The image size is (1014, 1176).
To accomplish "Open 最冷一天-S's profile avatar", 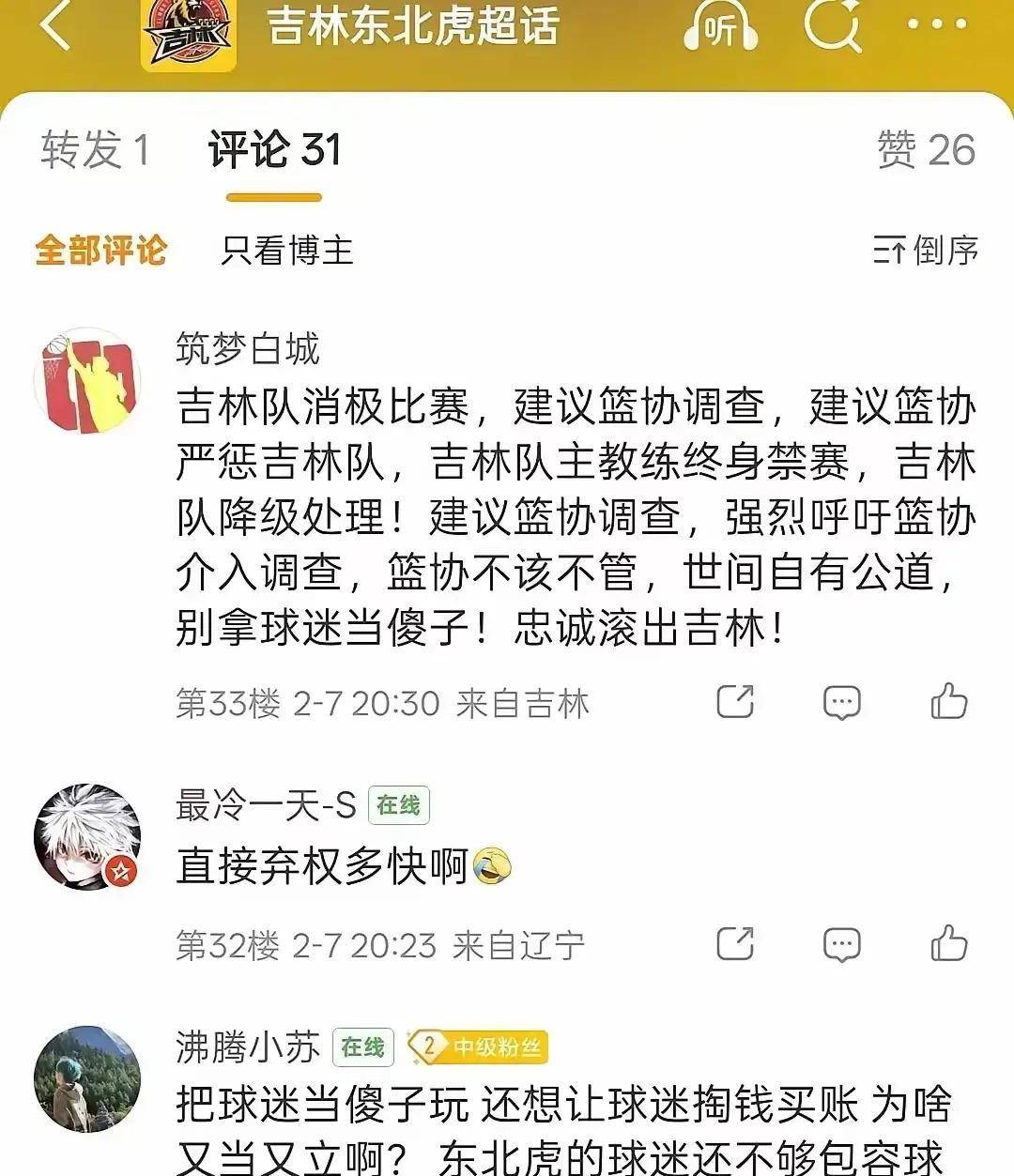I will click(x=87, y=836).
